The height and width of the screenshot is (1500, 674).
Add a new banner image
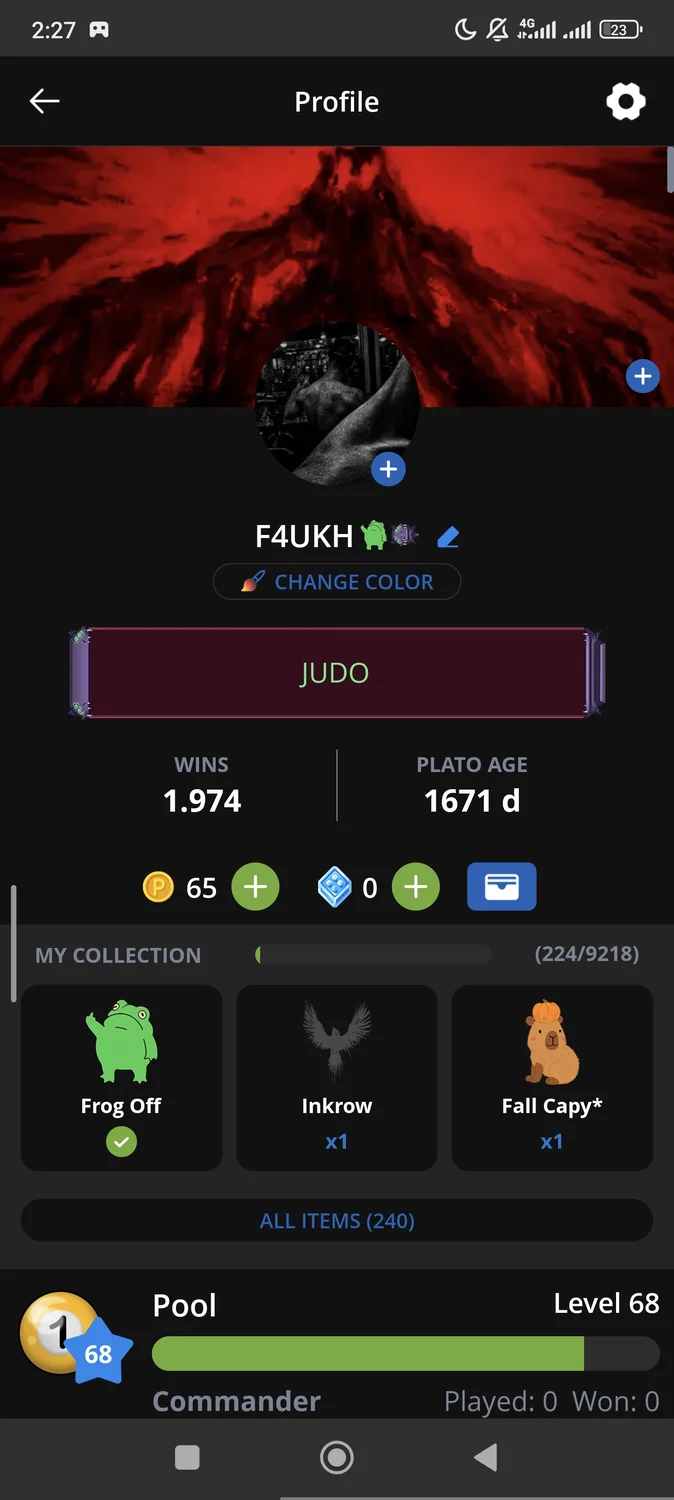pyautogui.click(x=642, y=376)
